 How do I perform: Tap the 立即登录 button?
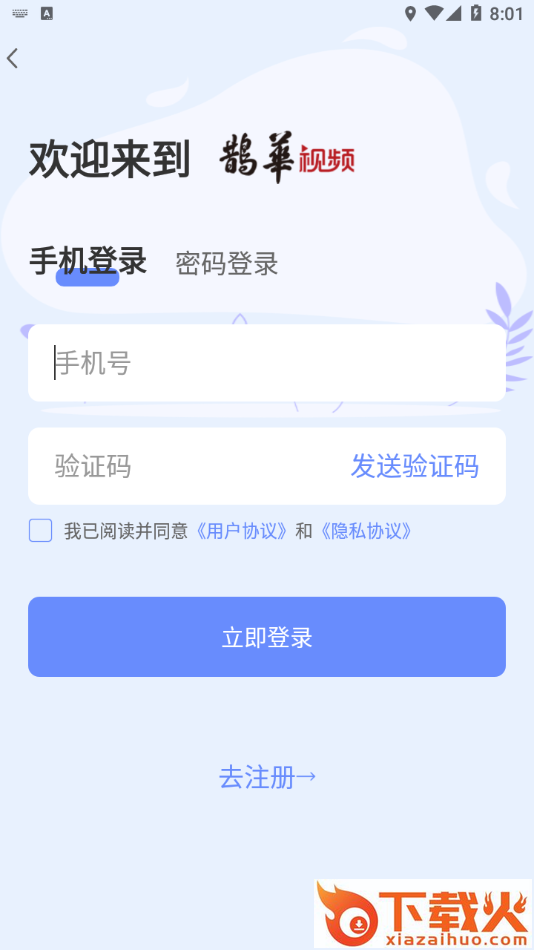click(x=267, y=637)
